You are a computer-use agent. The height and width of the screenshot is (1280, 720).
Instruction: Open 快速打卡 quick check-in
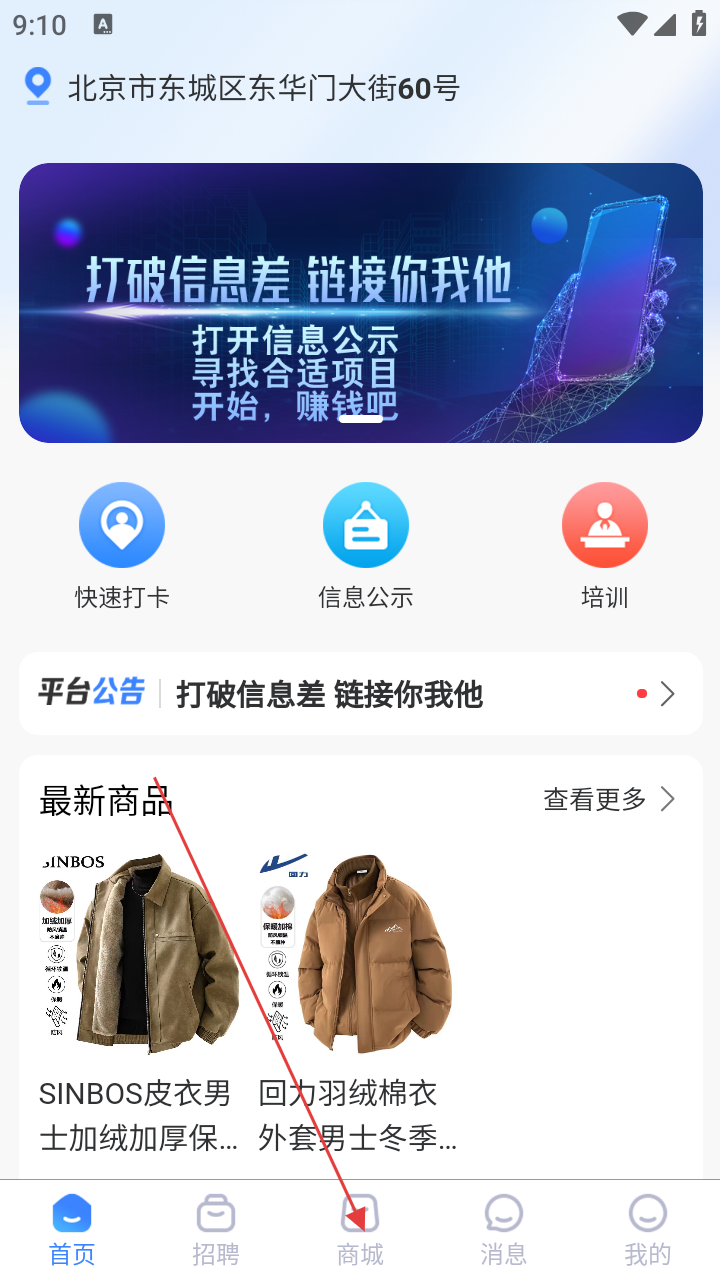coord(122,545)
